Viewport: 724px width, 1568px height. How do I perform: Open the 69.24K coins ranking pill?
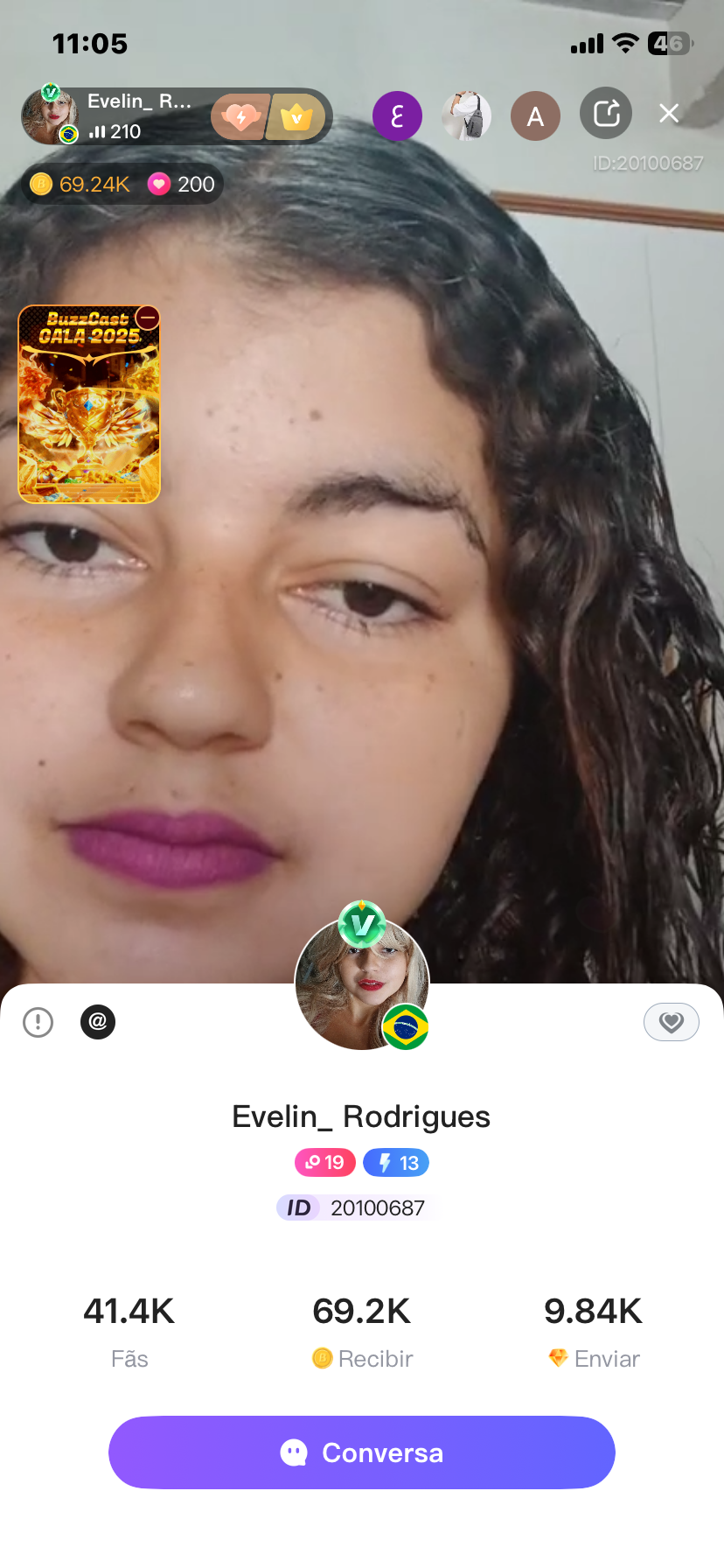click(80, 184)
